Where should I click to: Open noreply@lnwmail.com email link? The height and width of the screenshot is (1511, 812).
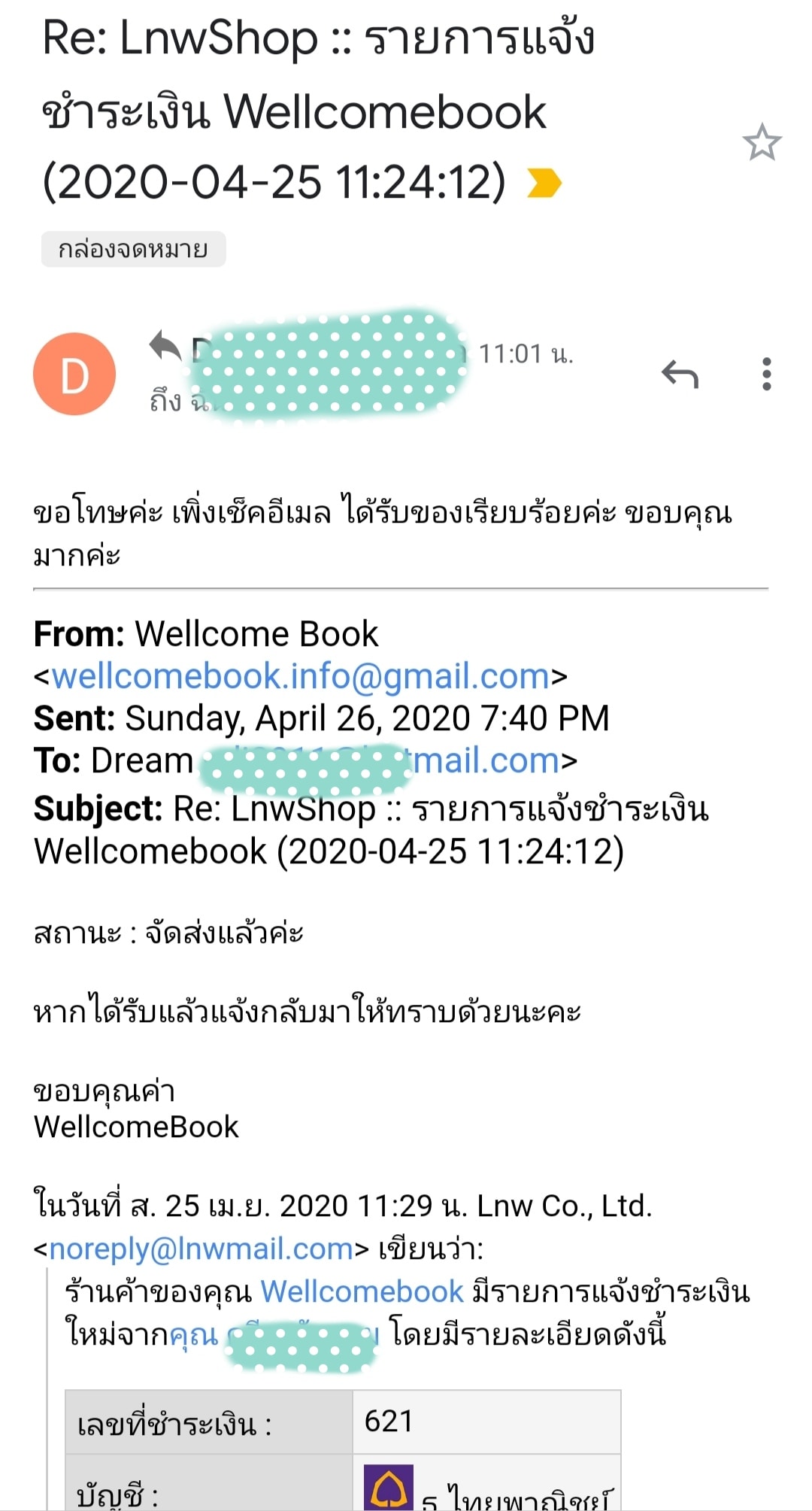tap(201, 1249)
